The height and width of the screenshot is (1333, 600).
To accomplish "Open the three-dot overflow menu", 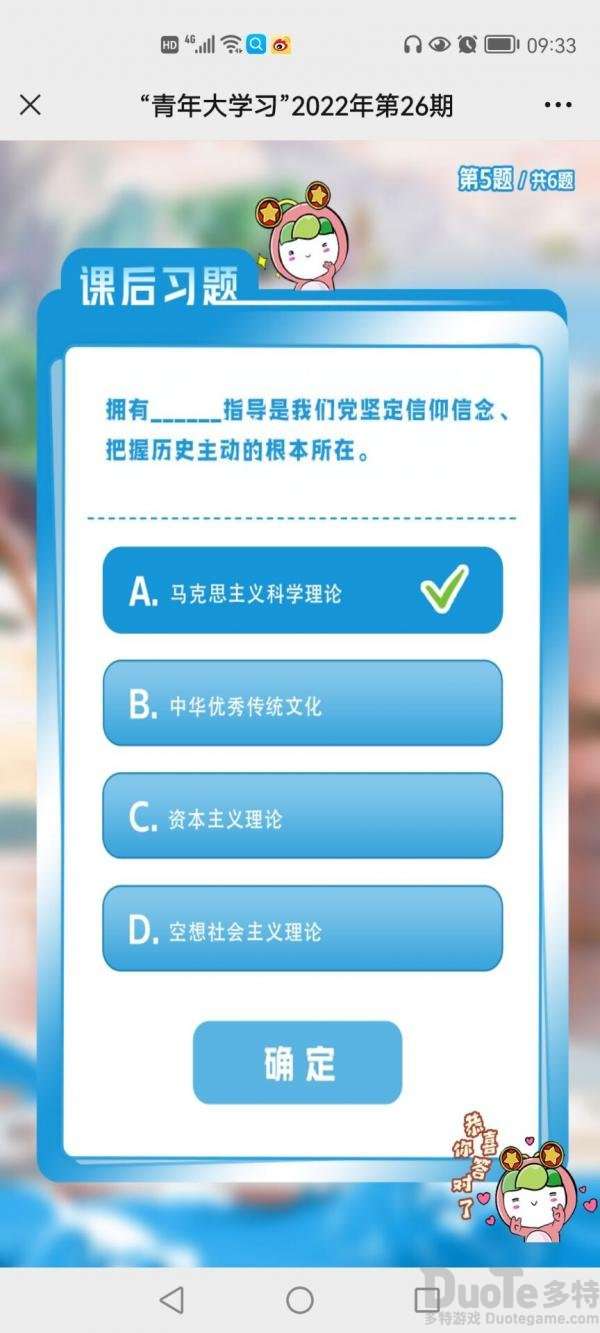I will coord(558,105).
